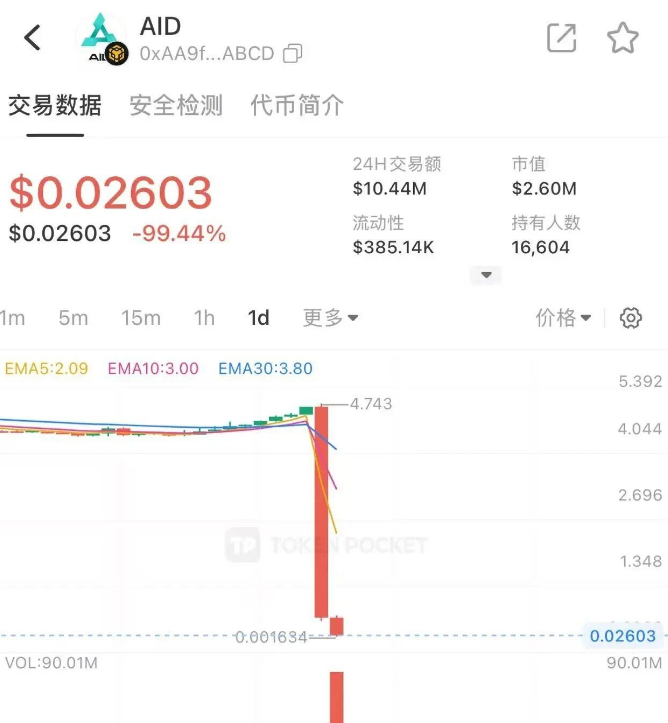Select the 15m chart interval
Viewport: 668px width, 723px height.
click(x=140, y=318)
